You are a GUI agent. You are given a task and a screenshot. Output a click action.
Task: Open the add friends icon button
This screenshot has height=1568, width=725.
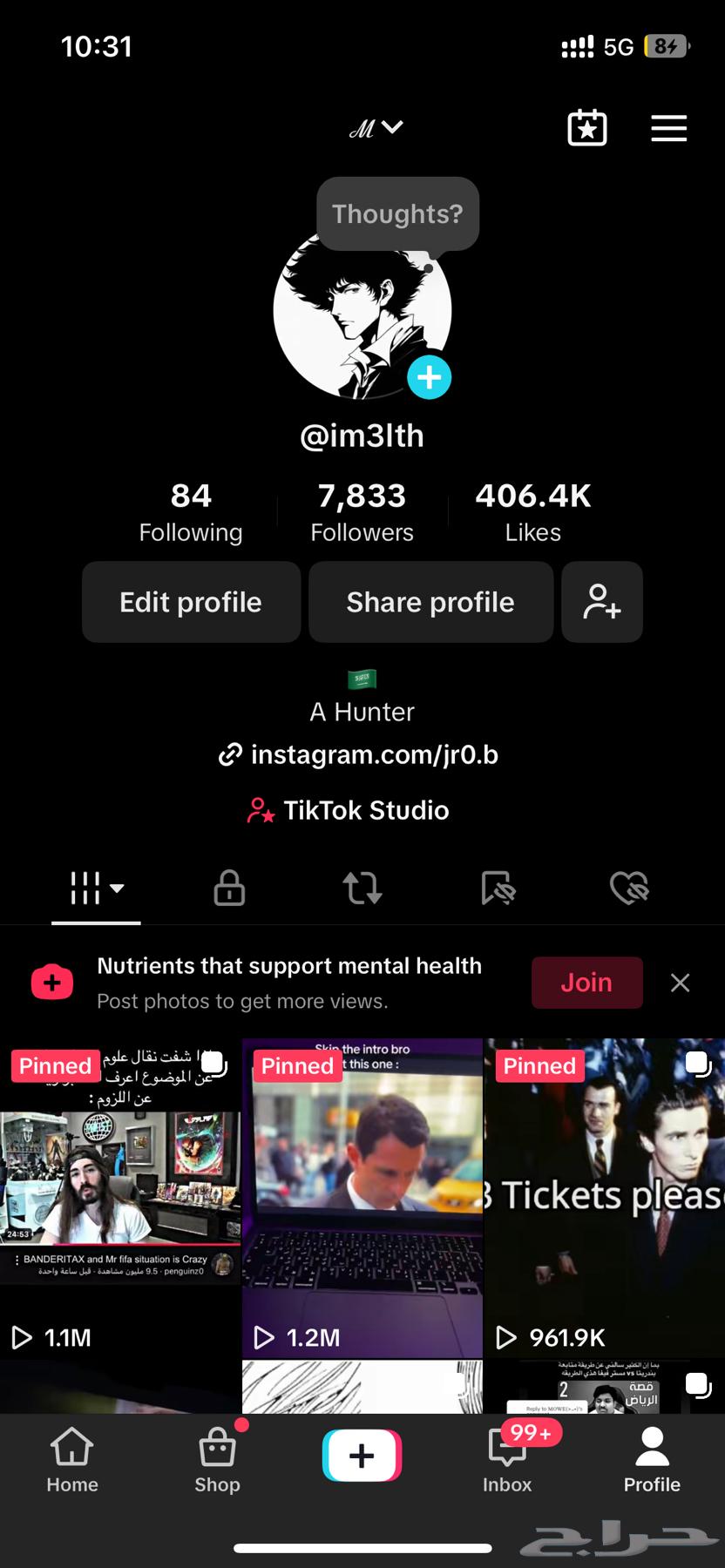[x=602, y=602]
